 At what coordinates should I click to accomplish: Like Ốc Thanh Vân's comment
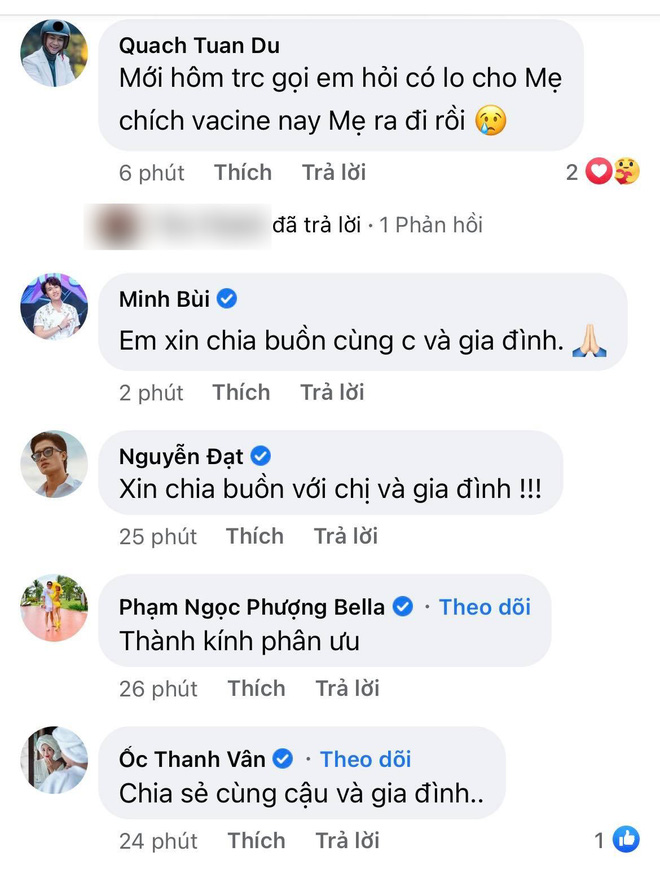256,841
